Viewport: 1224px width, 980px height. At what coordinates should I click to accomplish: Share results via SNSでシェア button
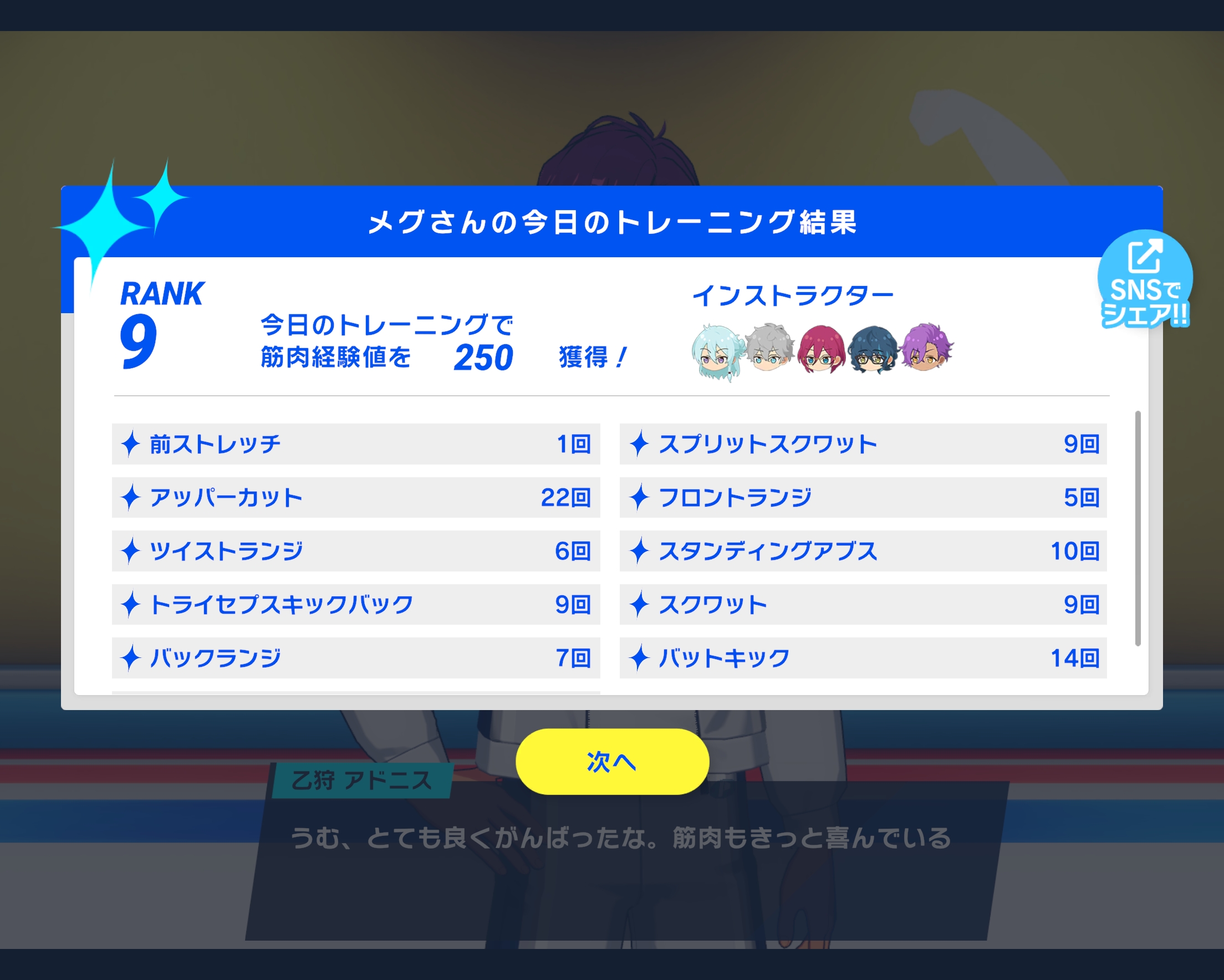[x=1145, y=280]
